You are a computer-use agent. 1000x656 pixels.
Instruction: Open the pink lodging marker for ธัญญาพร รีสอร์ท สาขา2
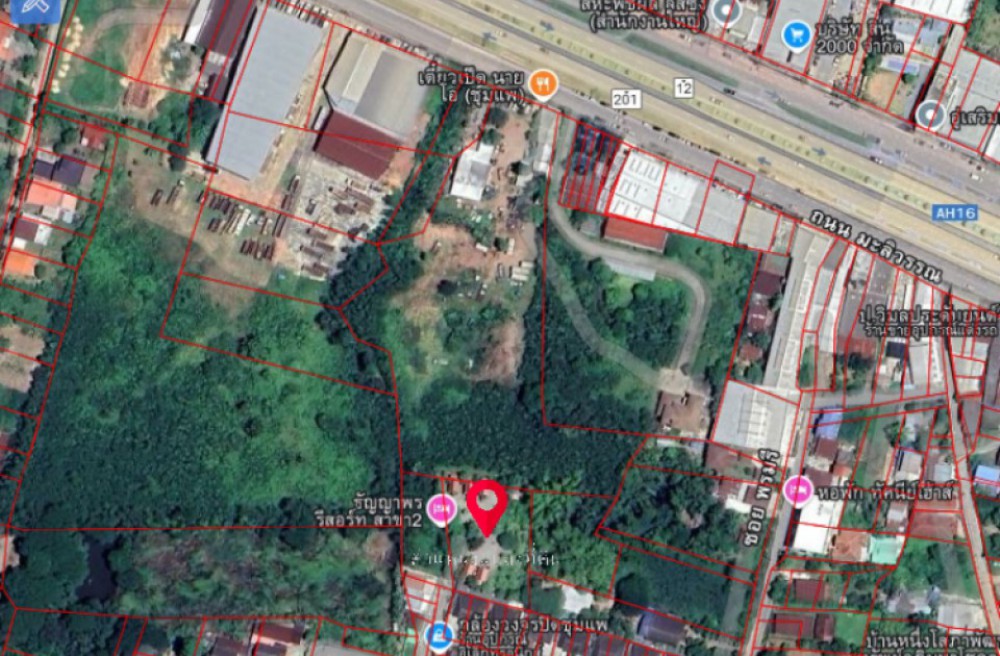click(440, 509)
